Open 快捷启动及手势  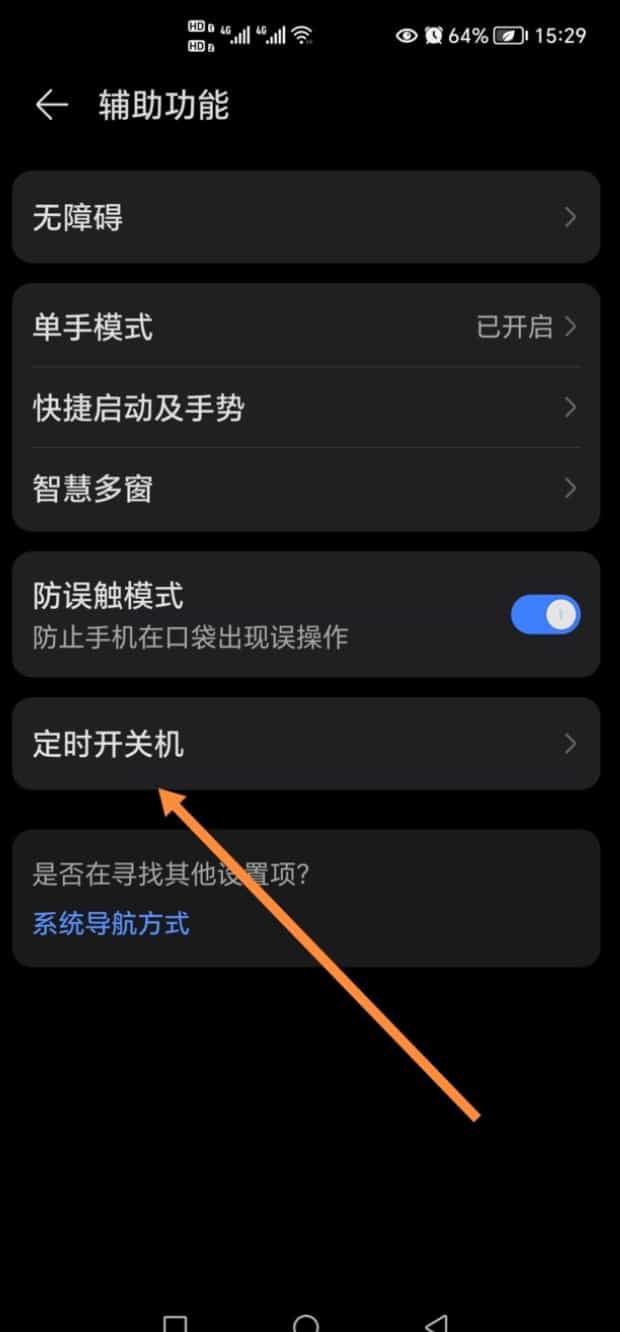pyautogui.click(x=305, y=408)
